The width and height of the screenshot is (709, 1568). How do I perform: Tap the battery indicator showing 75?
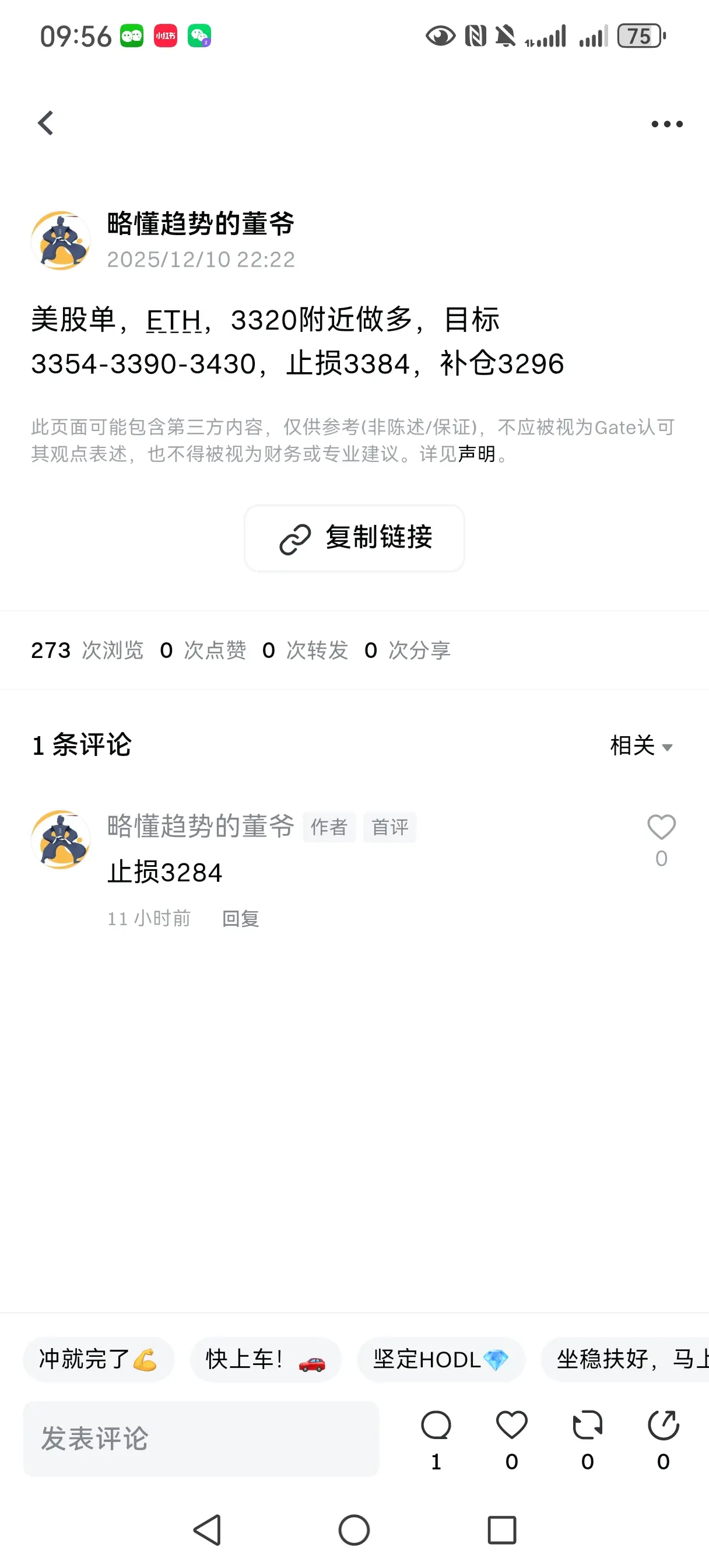(x=640, y=37)
